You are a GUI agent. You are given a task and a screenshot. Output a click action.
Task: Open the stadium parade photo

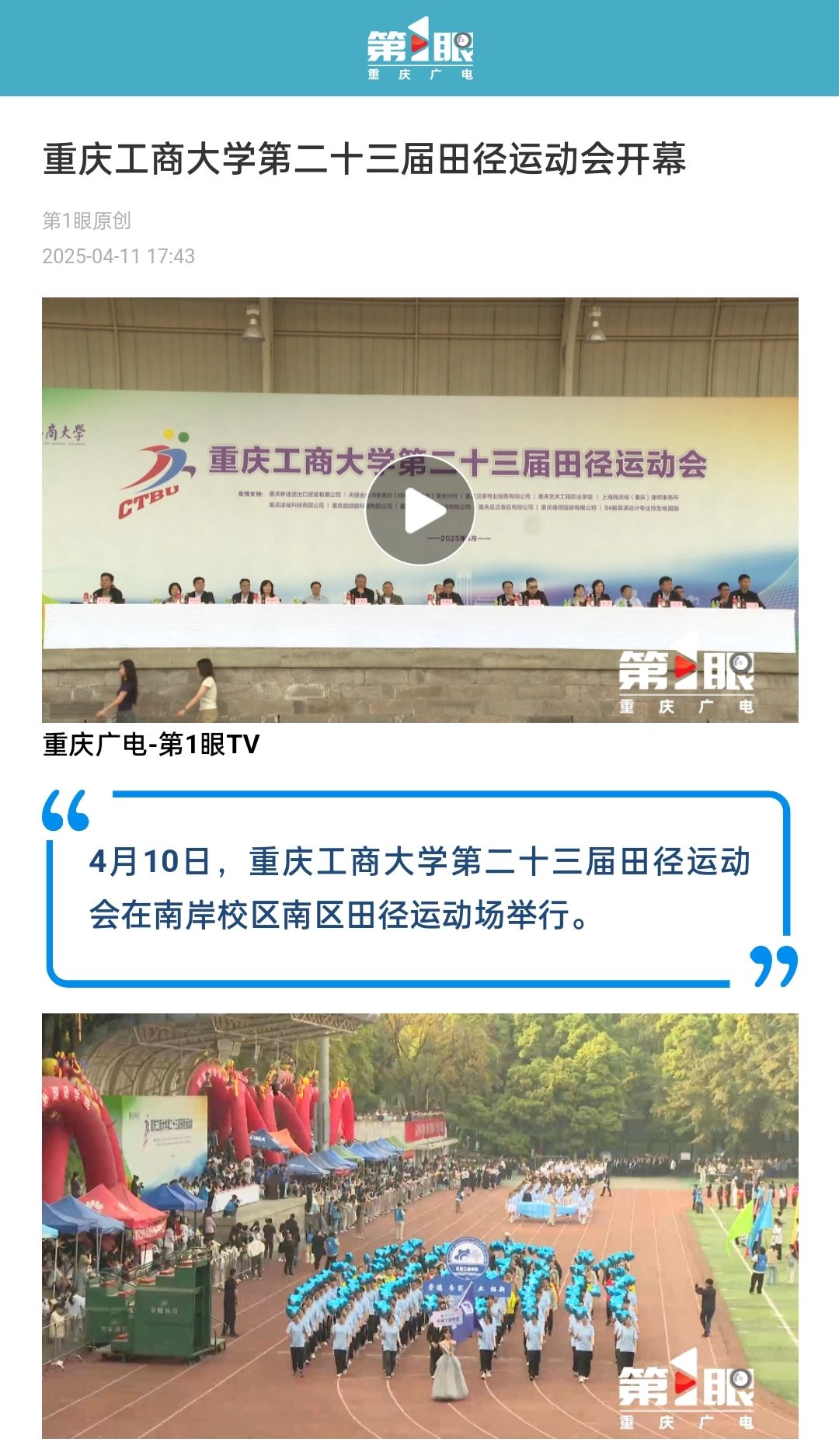[420, 1225]
